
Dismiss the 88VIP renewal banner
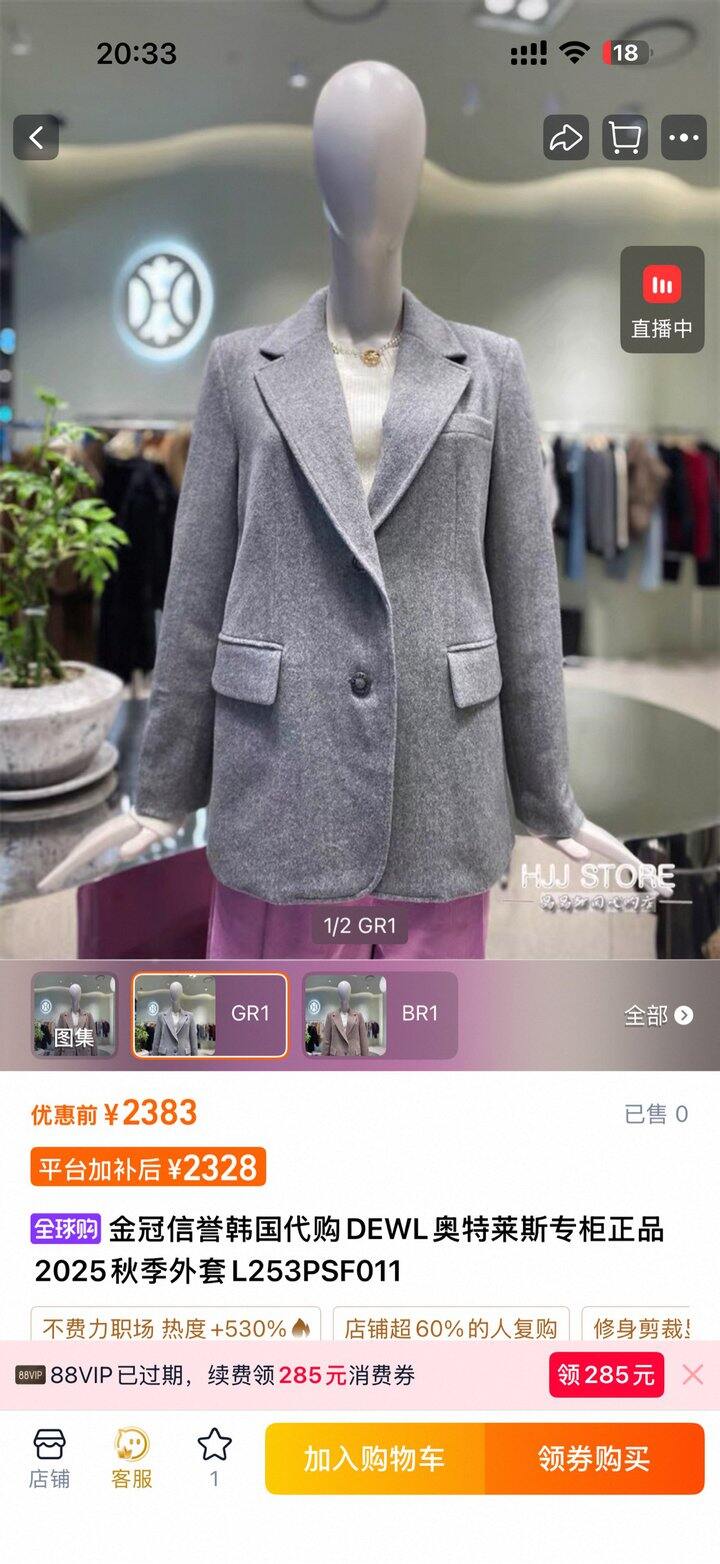coord(693,1375)
